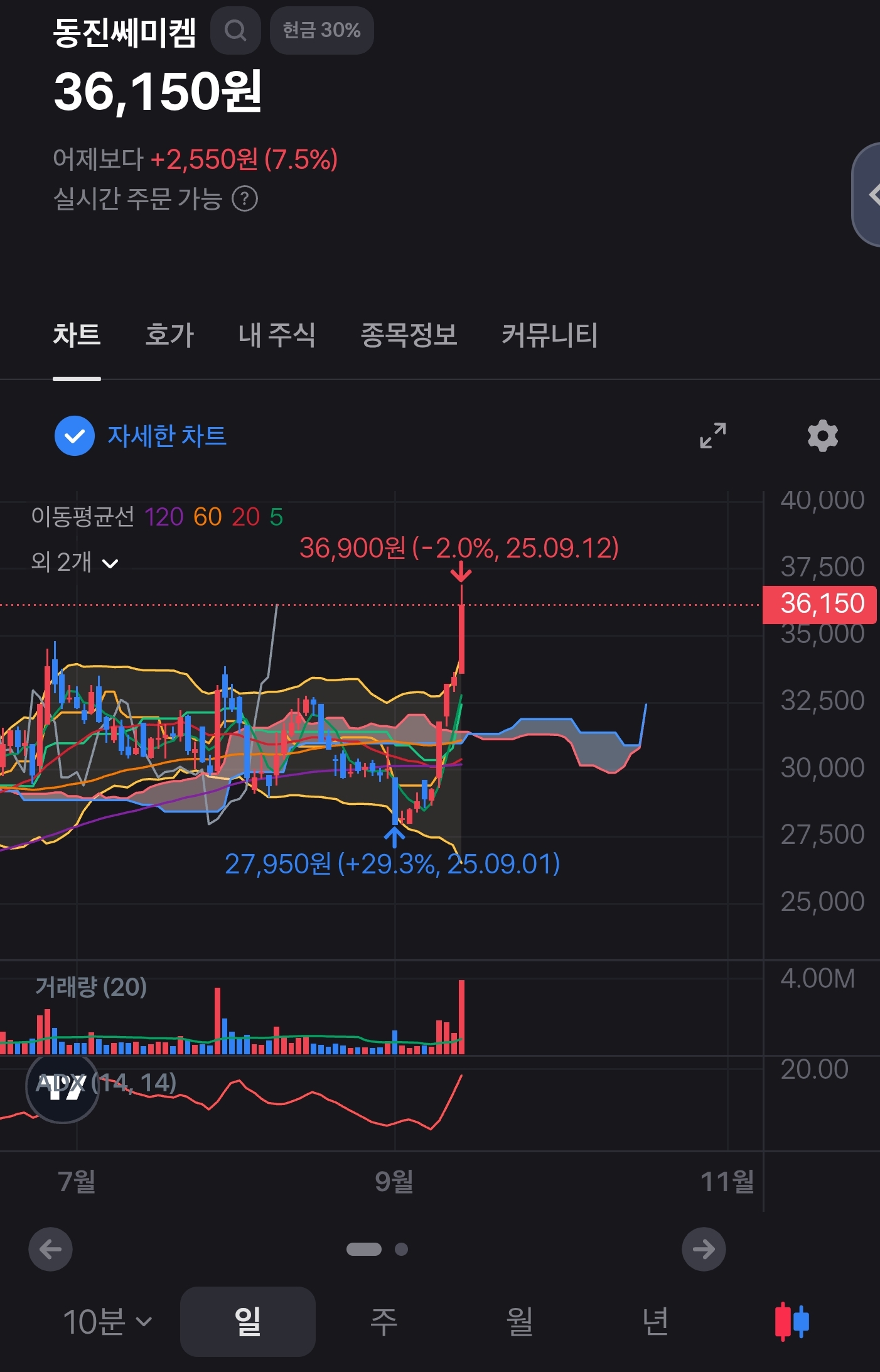Open the stock search icon
Viewport: 880px width, 1372px height.
pos(235,30)
